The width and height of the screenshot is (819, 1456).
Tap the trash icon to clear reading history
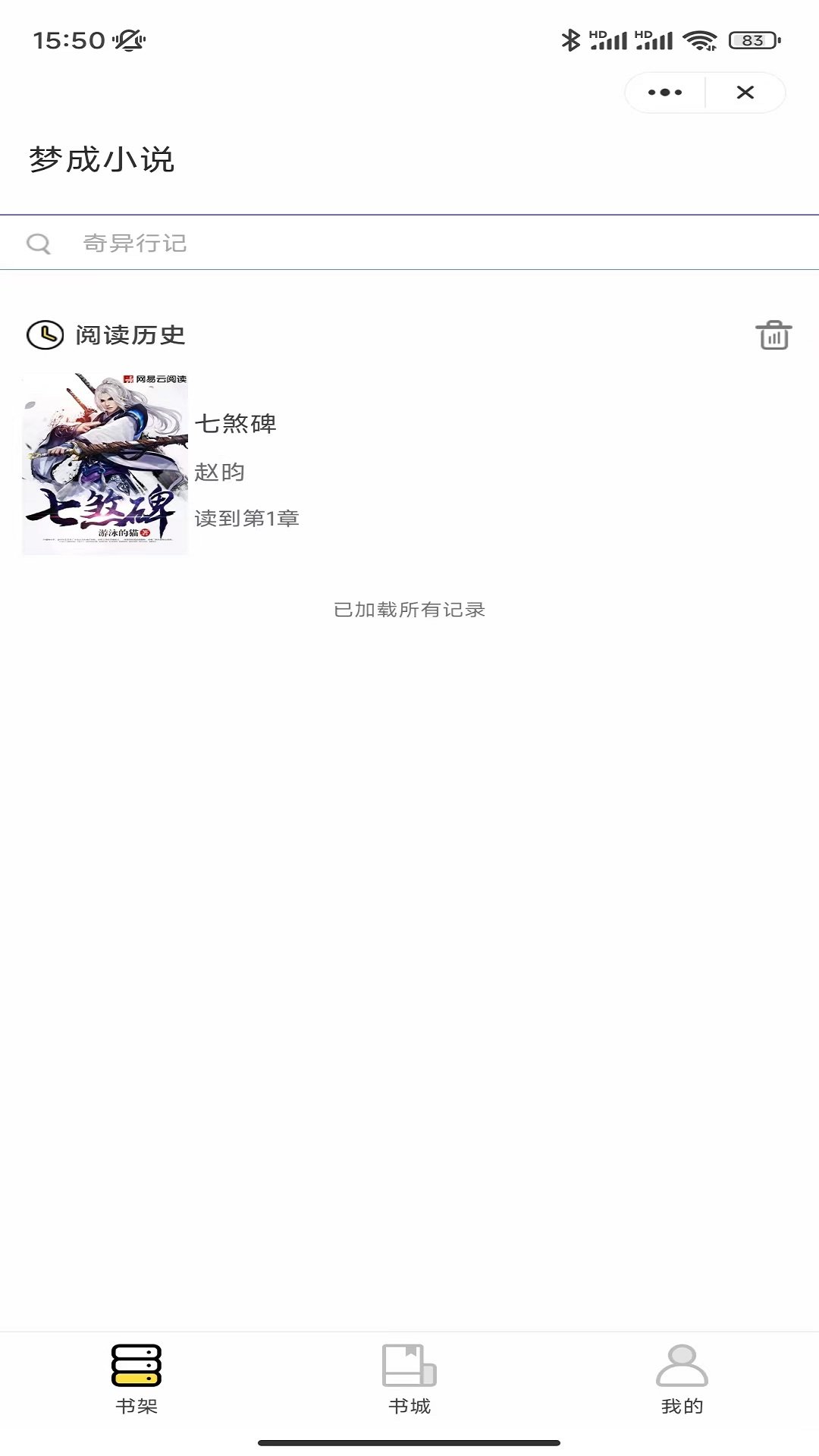click(774, 334)
